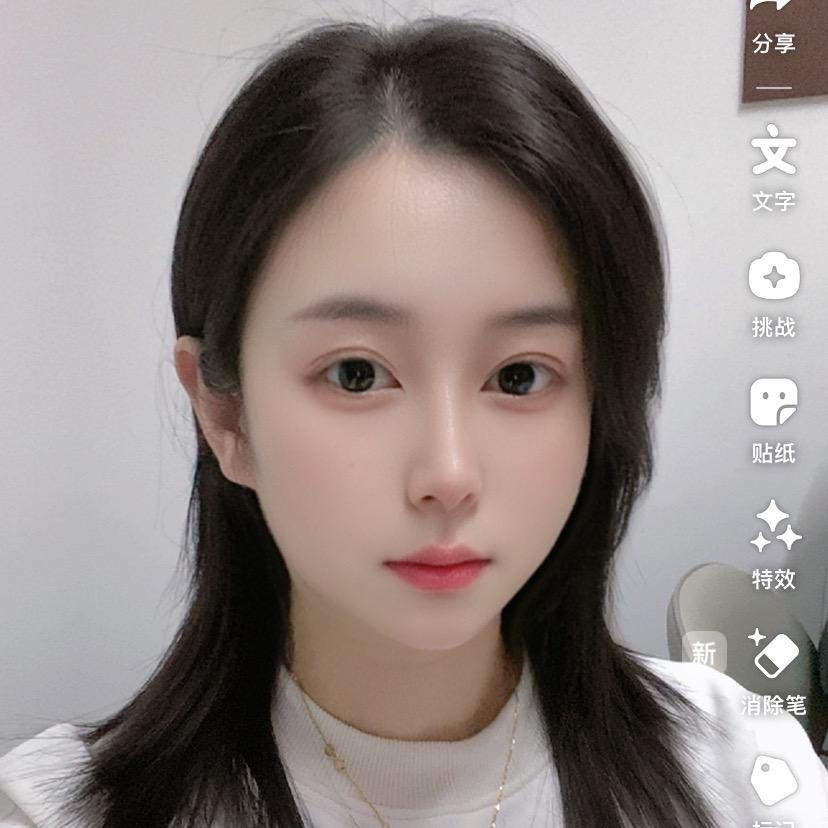Open the 挑战 challenge option

774,295
